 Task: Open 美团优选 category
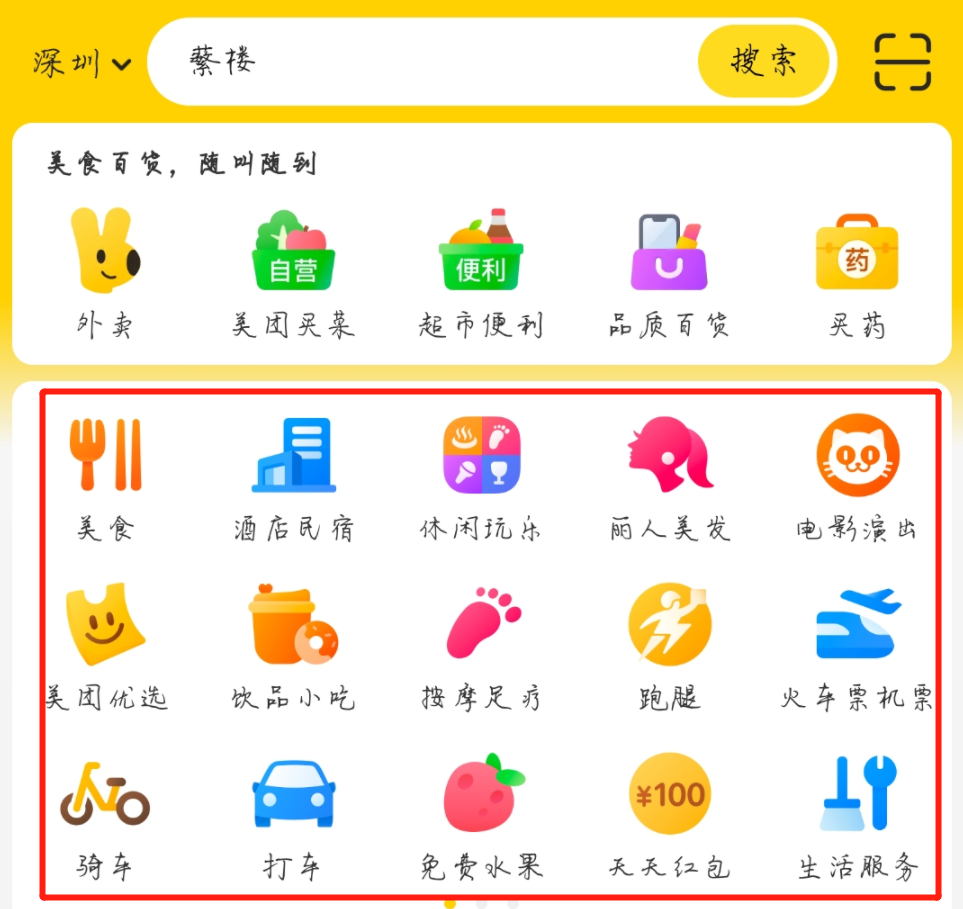click(x=105, y=645)
